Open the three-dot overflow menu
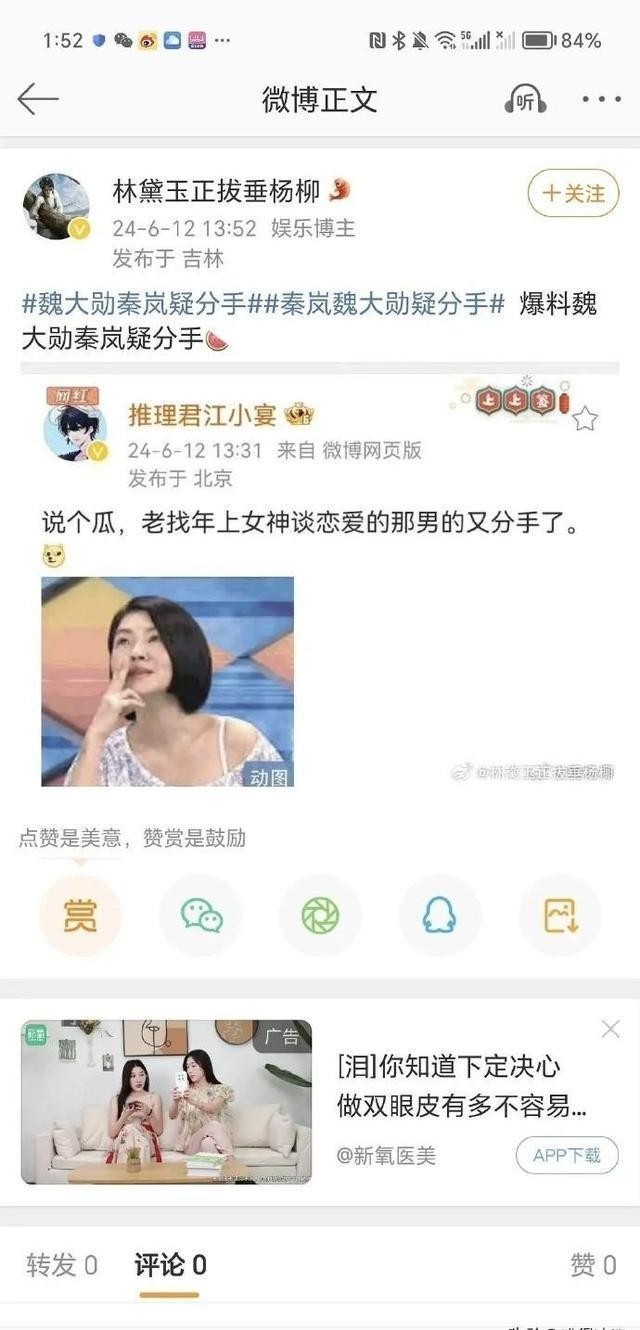This screenshot has width=640, height=1330. click(x=601, y=99)
